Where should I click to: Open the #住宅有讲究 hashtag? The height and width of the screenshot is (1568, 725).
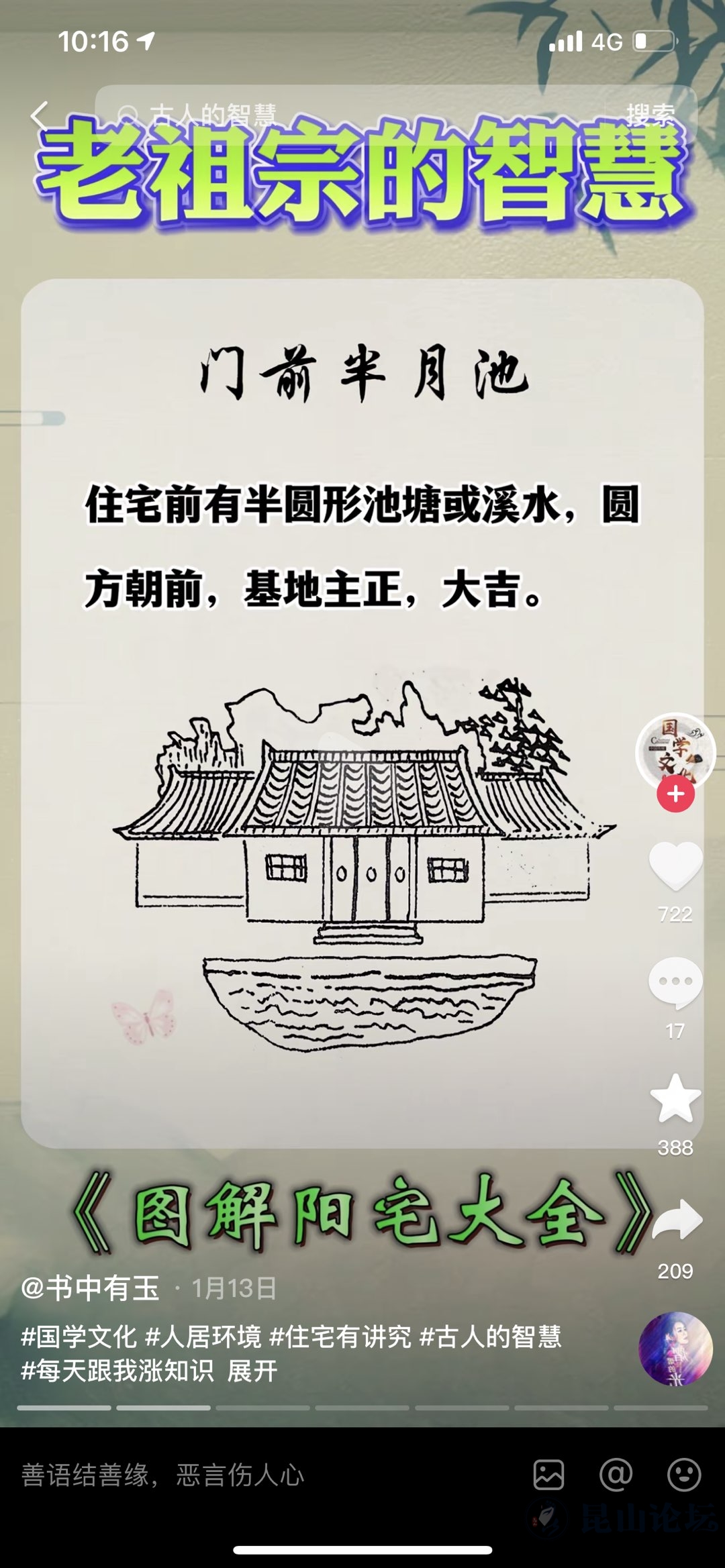click(340, 1337)
